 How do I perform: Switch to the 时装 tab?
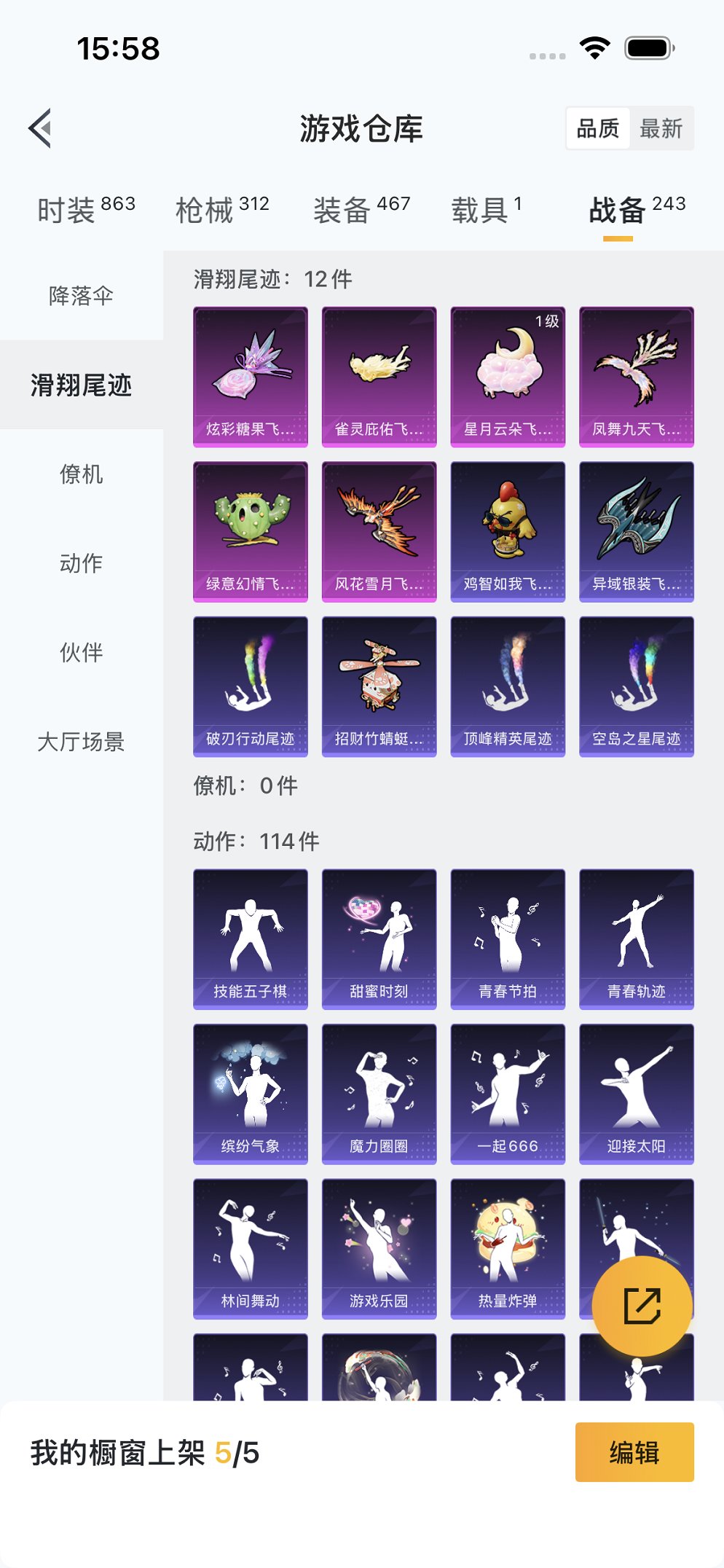tap(86, 210)
